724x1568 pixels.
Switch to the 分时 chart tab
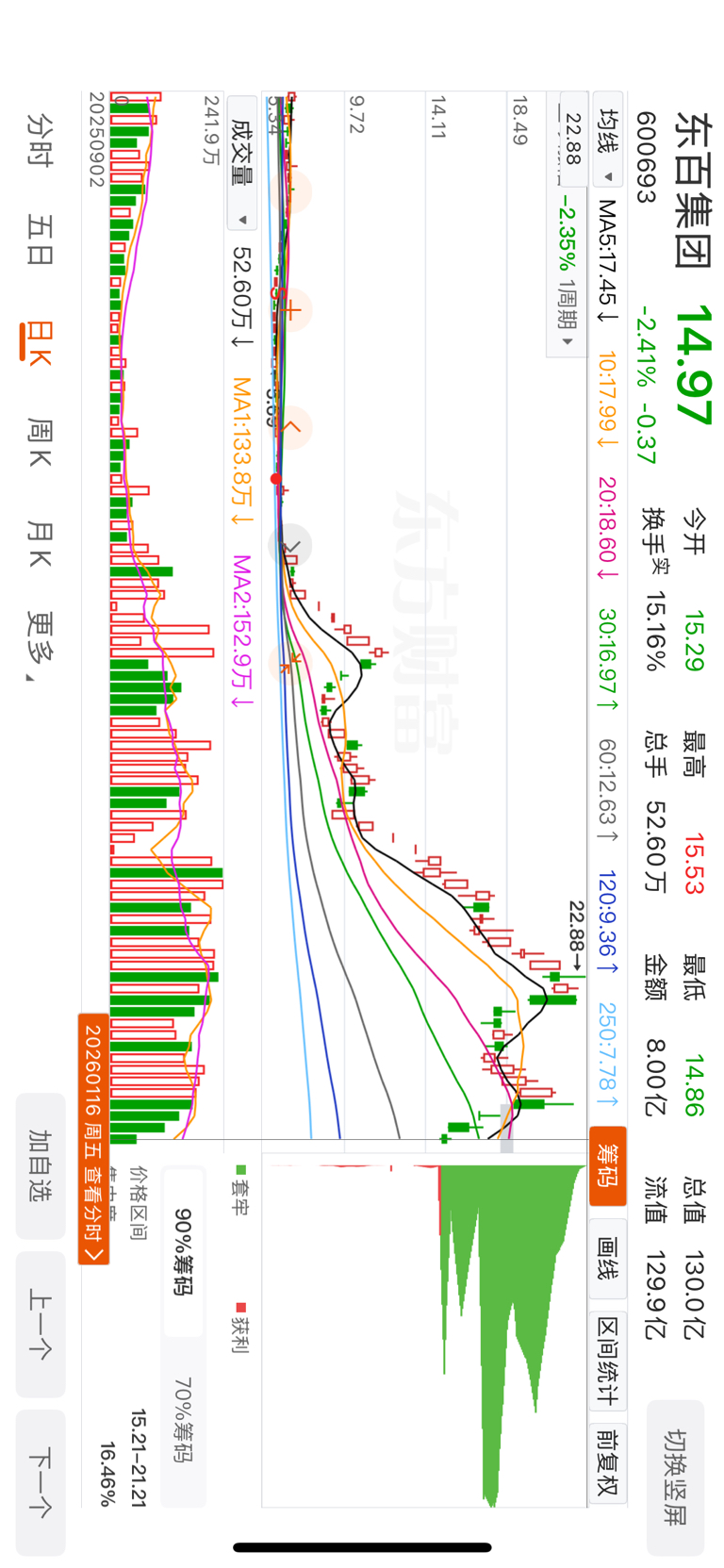[x=40, y=140]
